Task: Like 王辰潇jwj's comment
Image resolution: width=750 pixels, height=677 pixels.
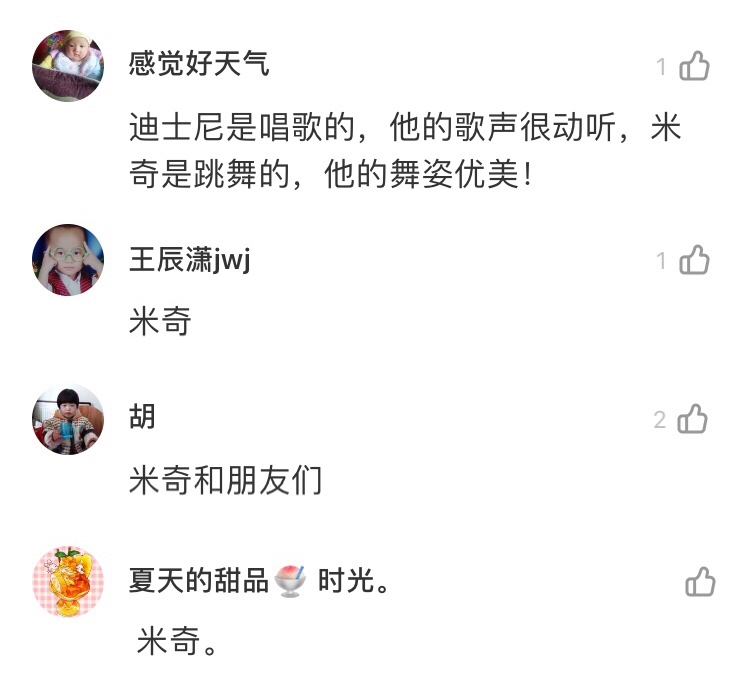Action: (x=694, y=261)
